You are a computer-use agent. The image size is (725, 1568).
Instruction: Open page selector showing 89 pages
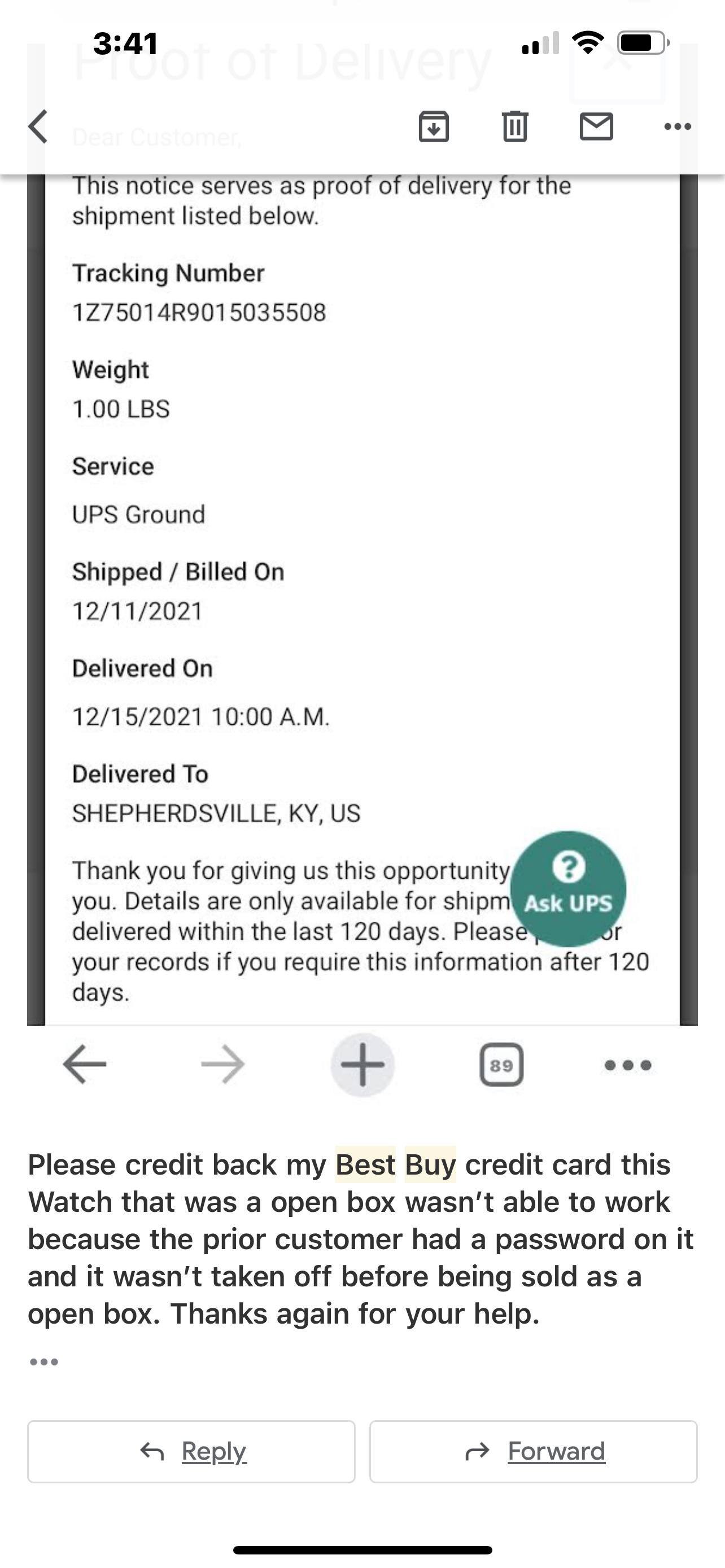[x=501, y=1064]
